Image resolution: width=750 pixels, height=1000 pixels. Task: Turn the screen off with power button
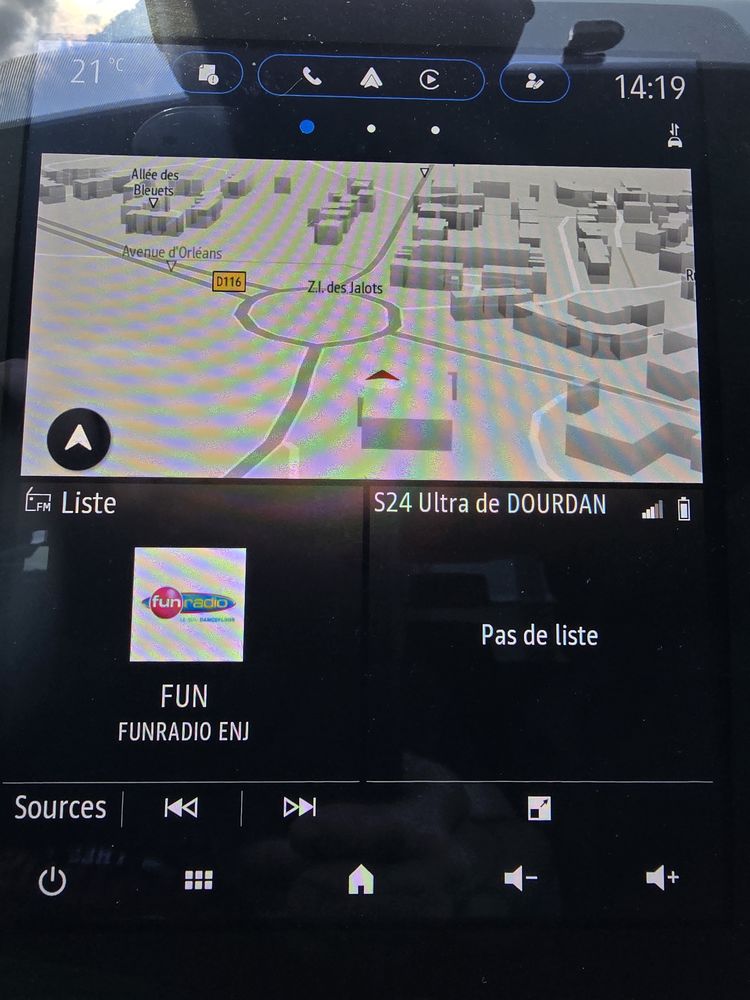coord(52,881)
